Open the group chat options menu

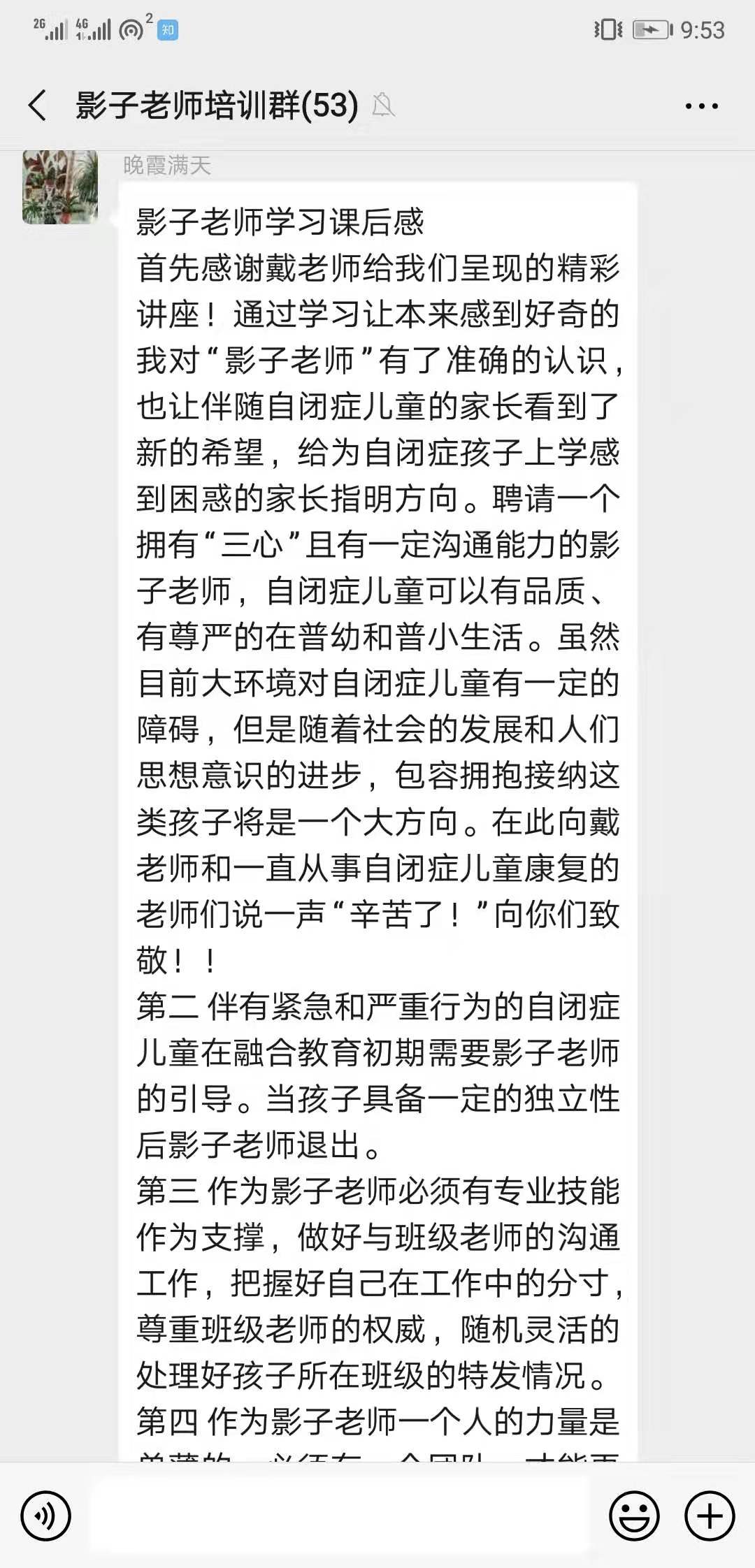701,107
